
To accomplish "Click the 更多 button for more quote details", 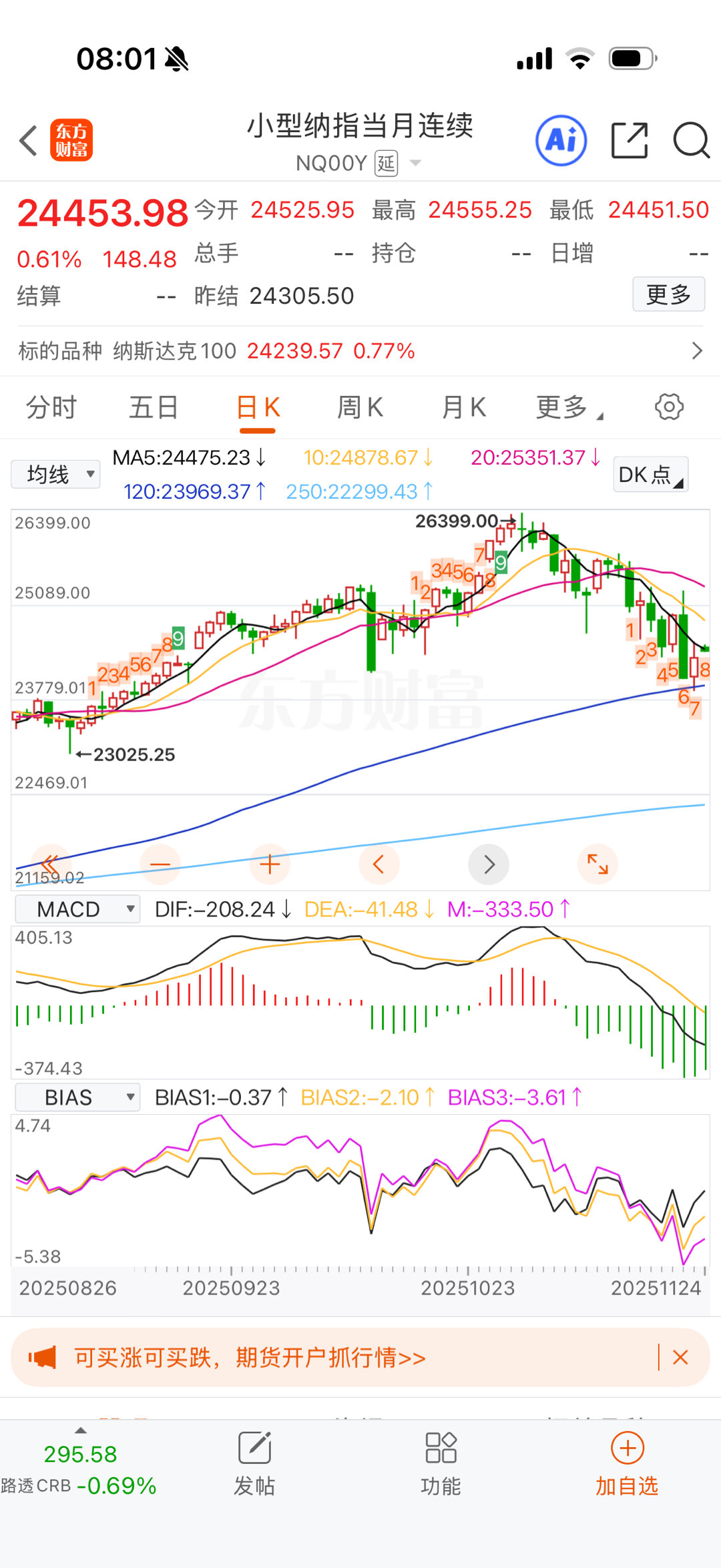I will click(x=668, y=294).
